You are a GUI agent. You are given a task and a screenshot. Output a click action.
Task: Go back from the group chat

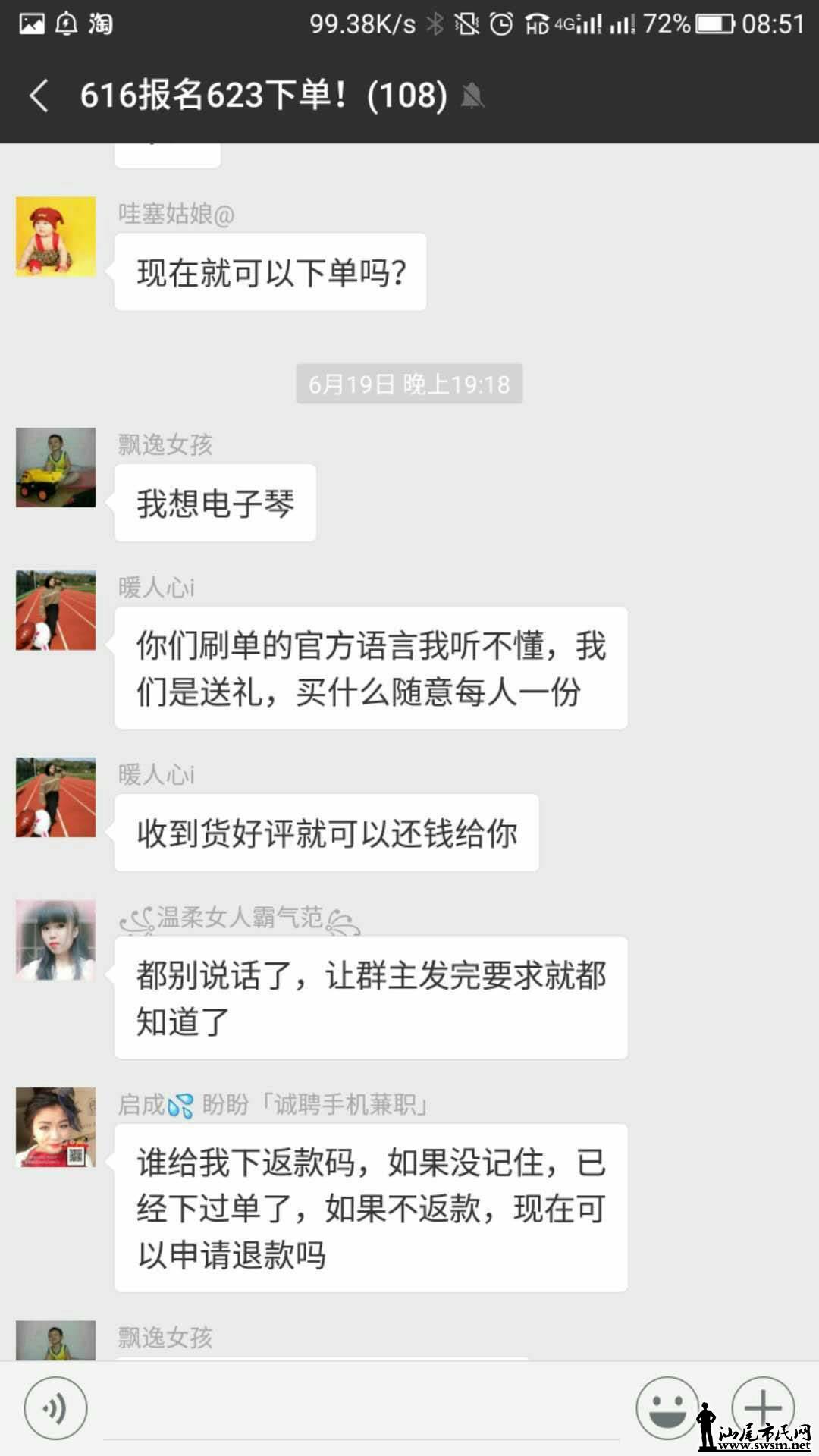point(39,96)
